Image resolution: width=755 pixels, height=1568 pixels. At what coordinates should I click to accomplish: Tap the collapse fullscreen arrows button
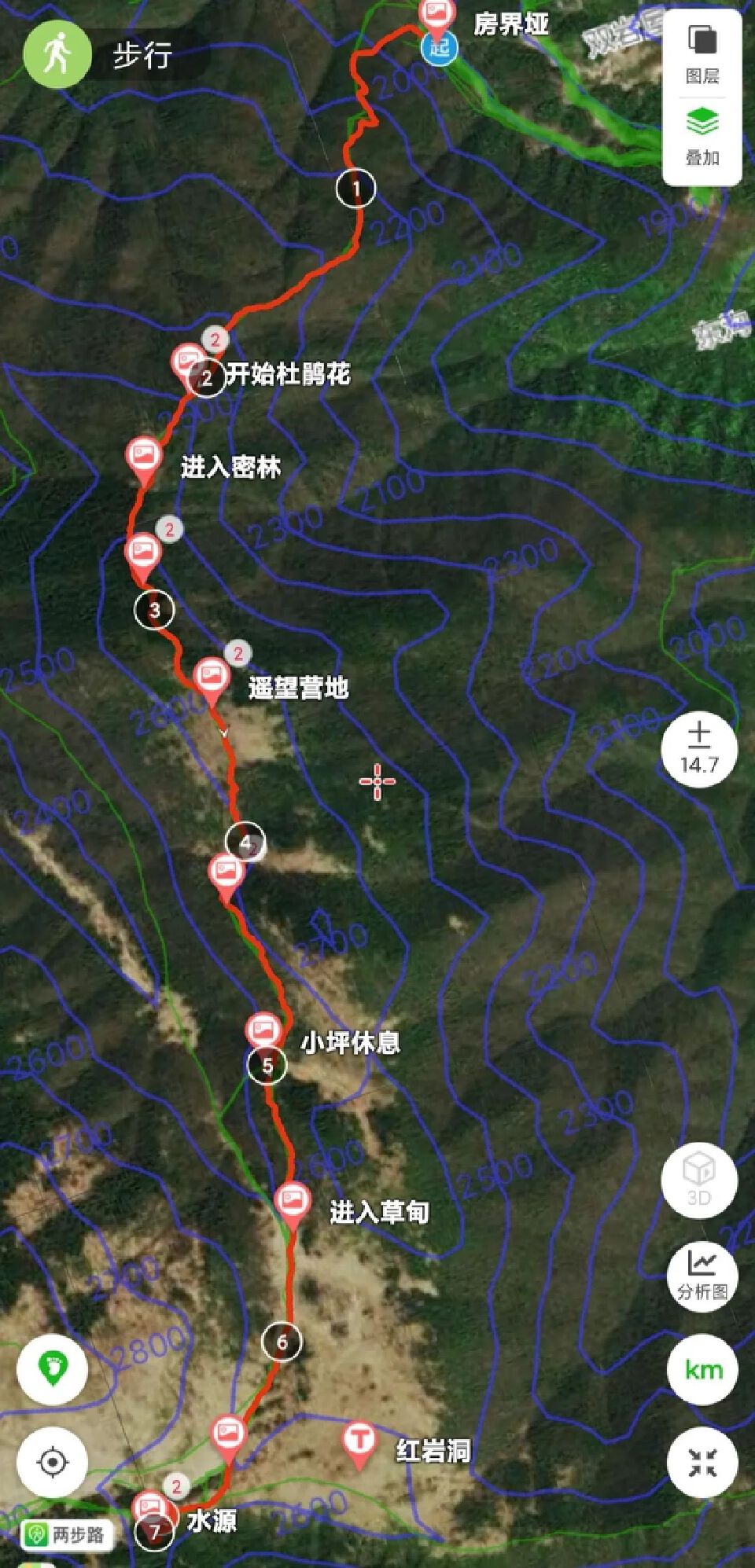click(702, 1462)
